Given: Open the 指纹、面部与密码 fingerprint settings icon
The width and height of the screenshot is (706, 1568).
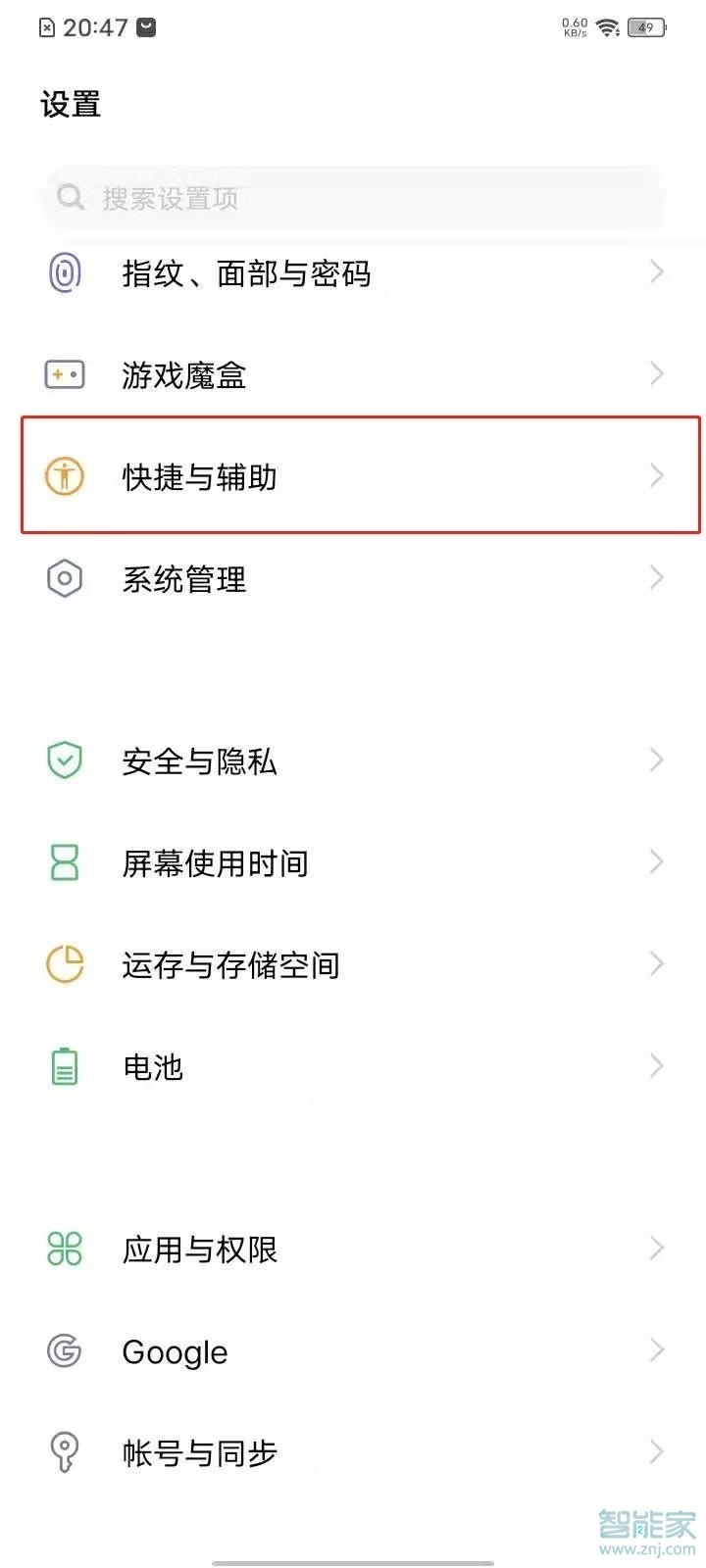Looking at the screenshot, I should [64, 272].
